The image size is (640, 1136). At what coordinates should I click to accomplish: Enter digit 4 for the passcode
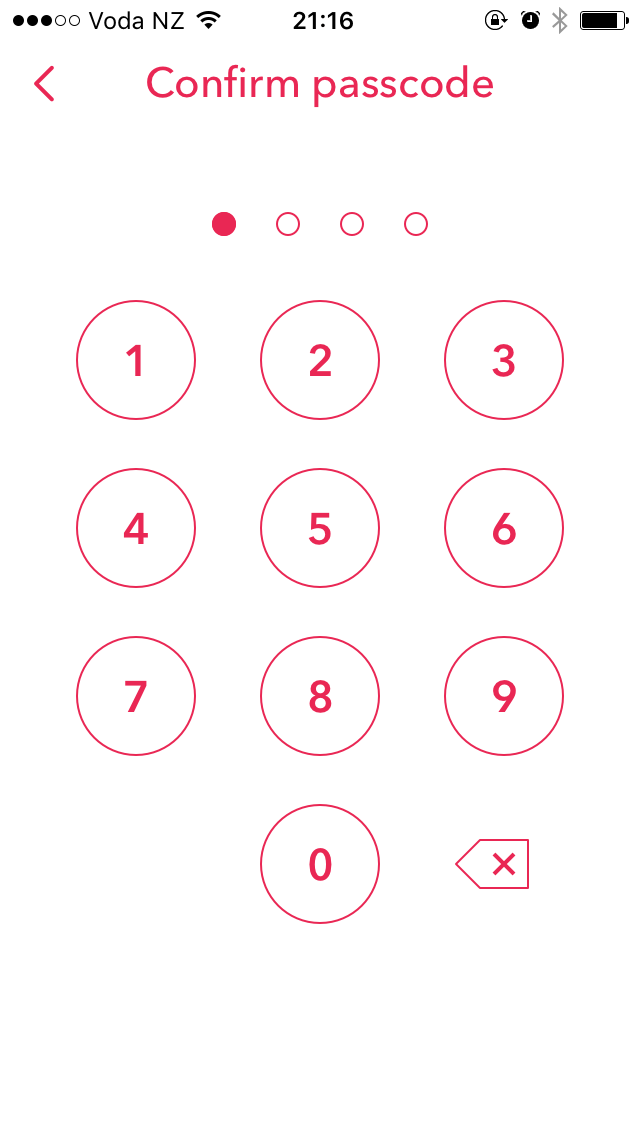(136, 528)
